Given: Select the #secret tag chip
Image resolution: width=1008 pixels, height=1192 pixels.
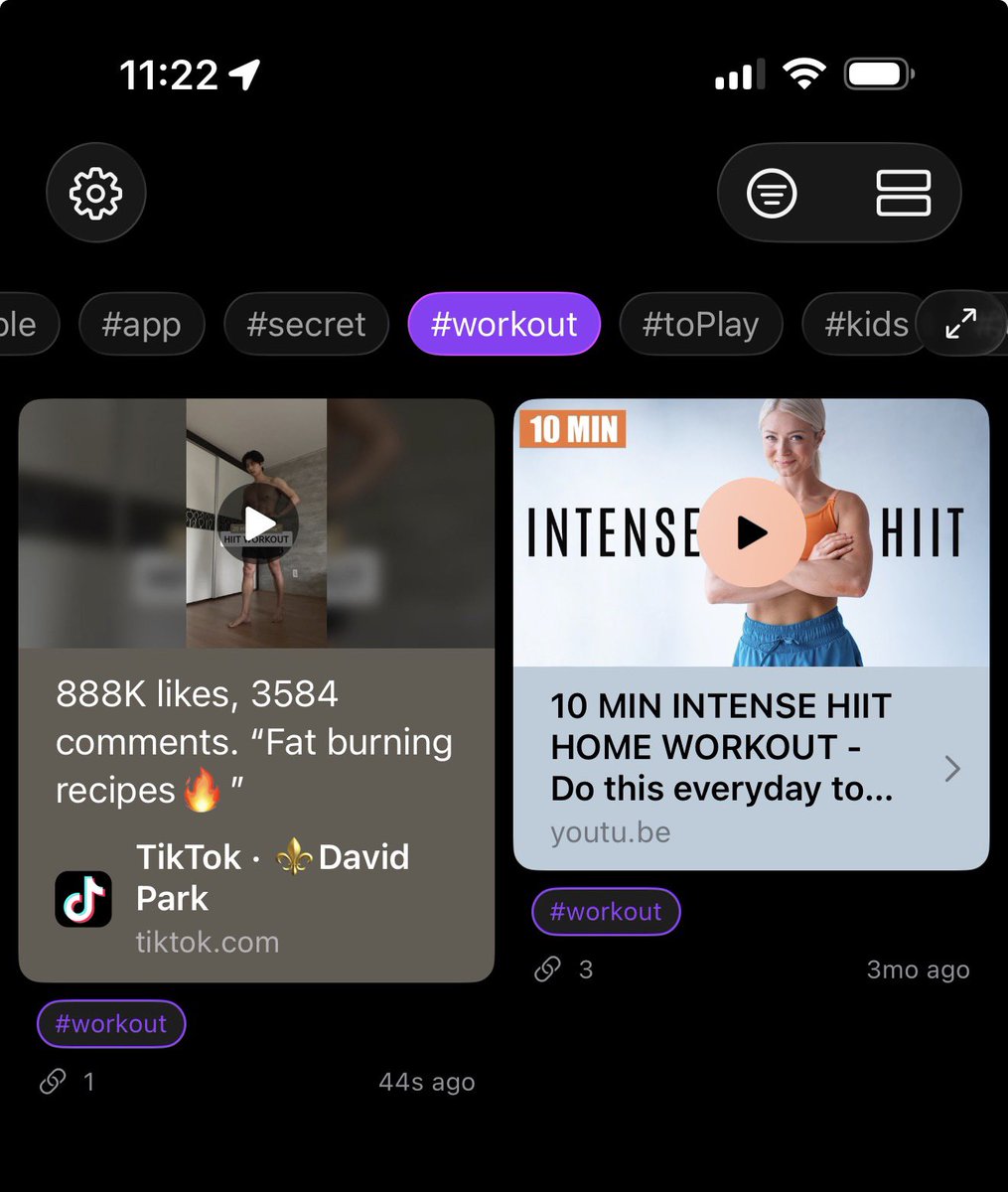Looking at the screenshot, I should click(x=306, y=325).
